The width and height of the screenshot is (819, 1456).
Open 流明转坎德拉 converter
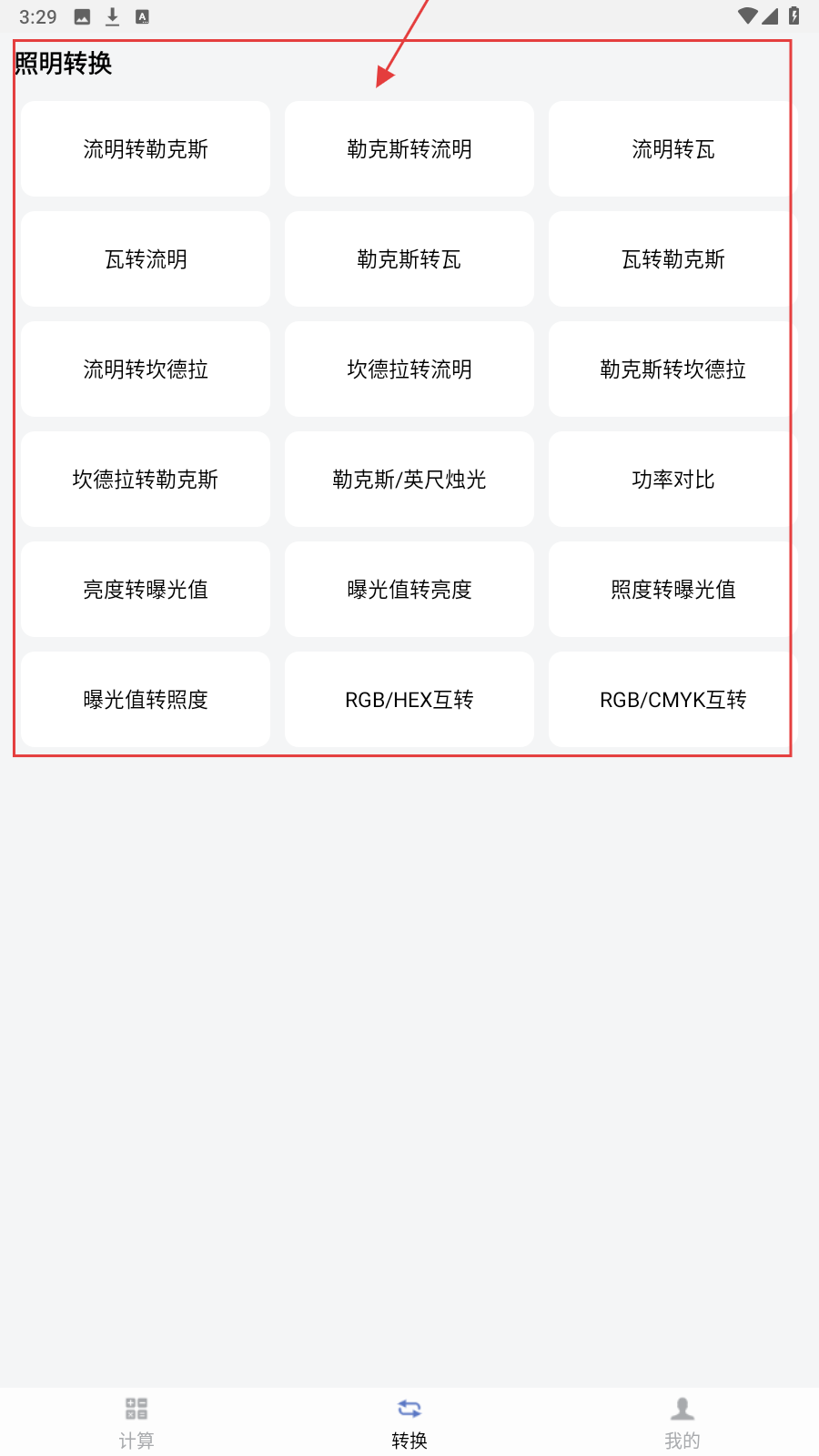146,369
